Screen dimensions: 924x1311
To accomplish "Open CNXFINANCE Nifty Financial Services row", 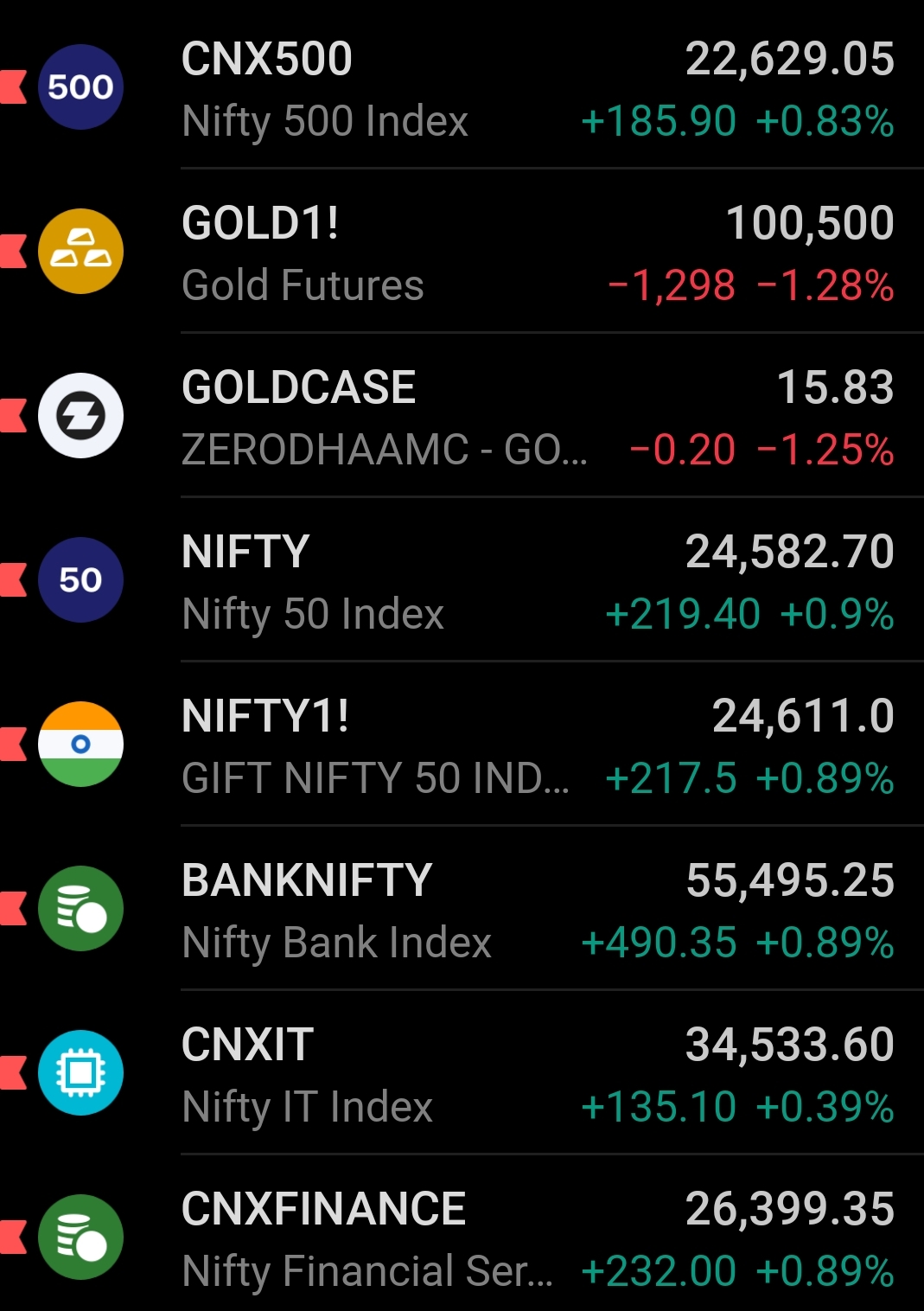I will (x=462, y=1238).
